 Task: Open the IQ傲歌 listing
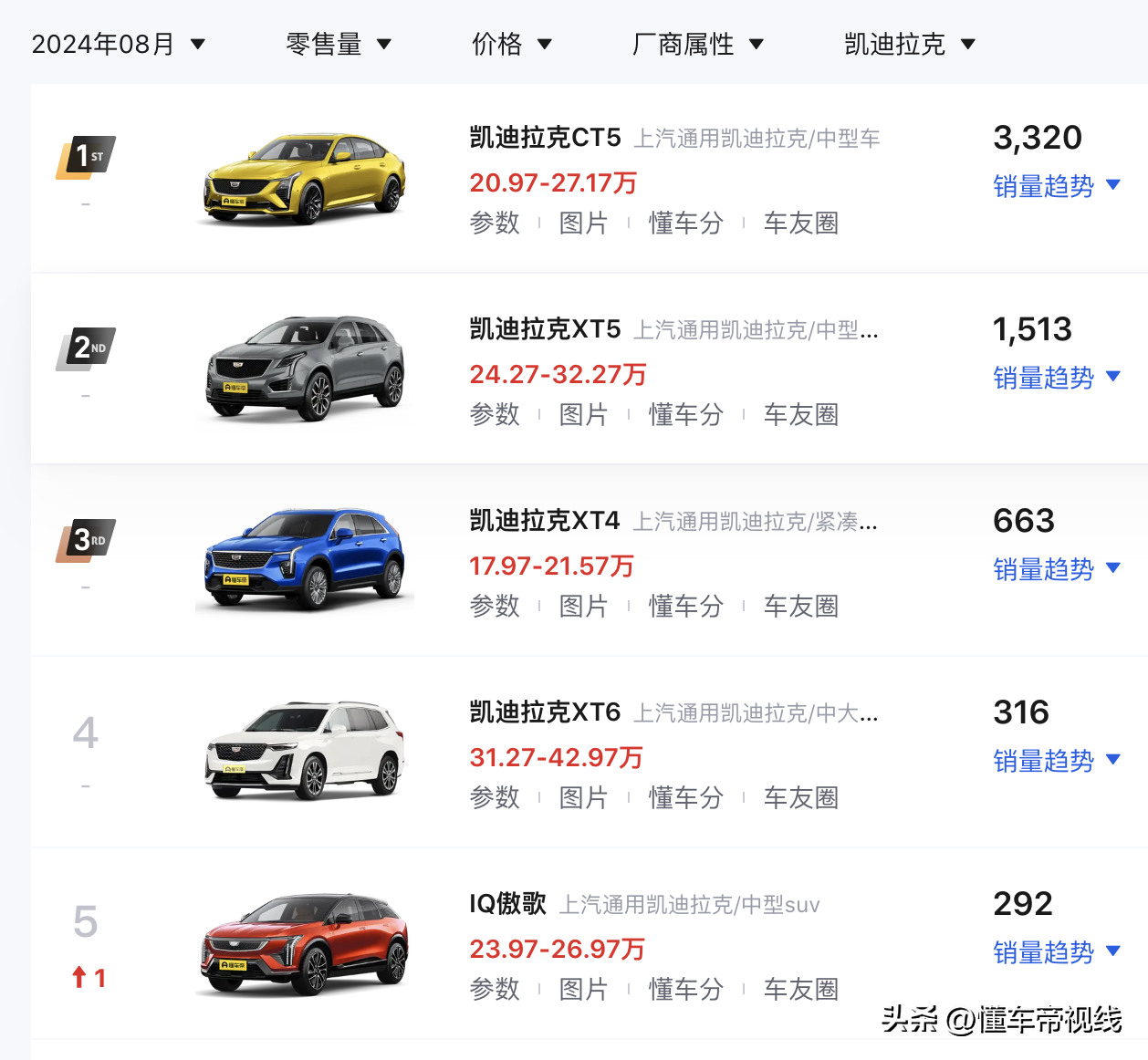pyautogui.click(x=507, y=904)
